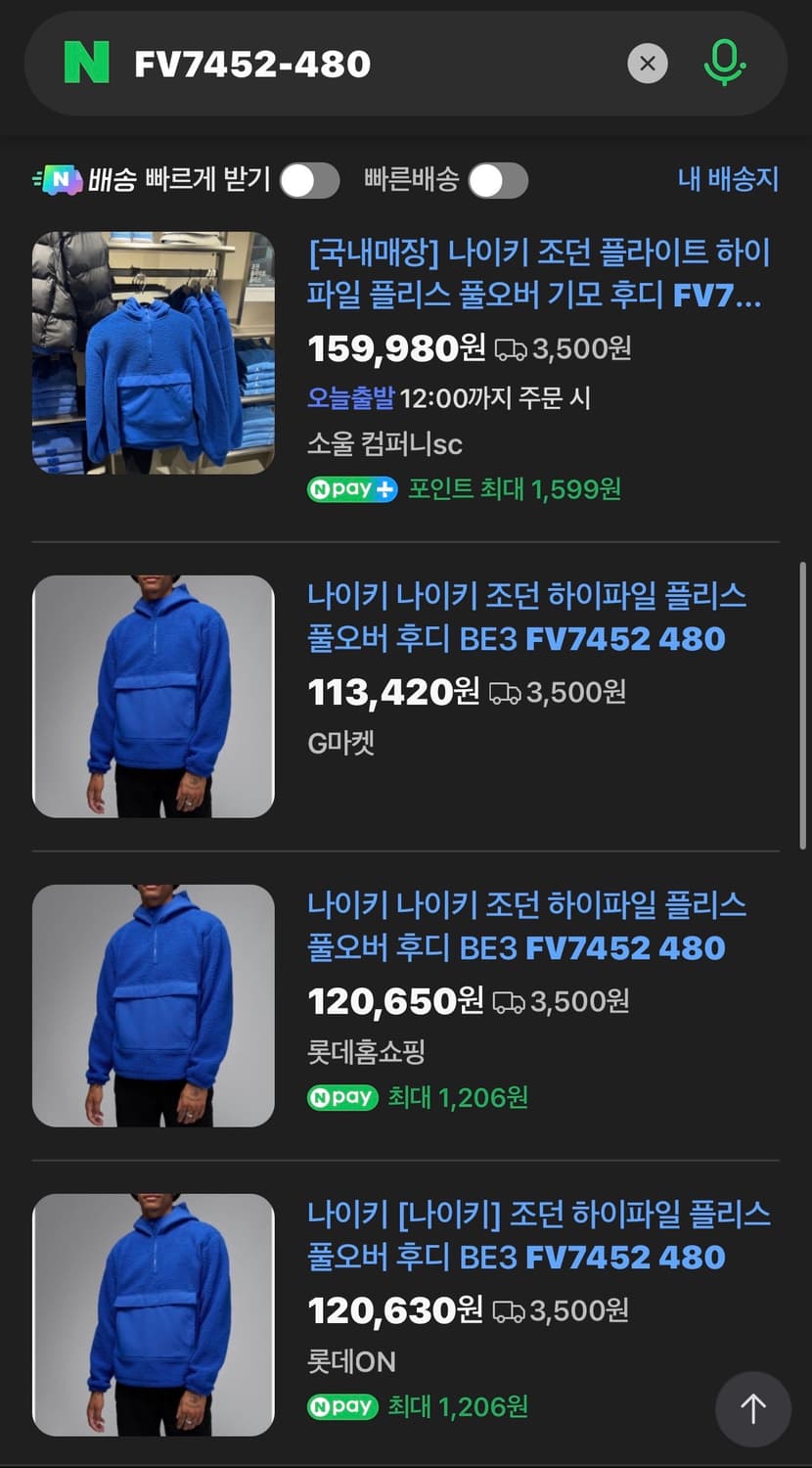Open 내 배송지 delivery address settings
The image size is (812, 1468).
pos(728,179)
